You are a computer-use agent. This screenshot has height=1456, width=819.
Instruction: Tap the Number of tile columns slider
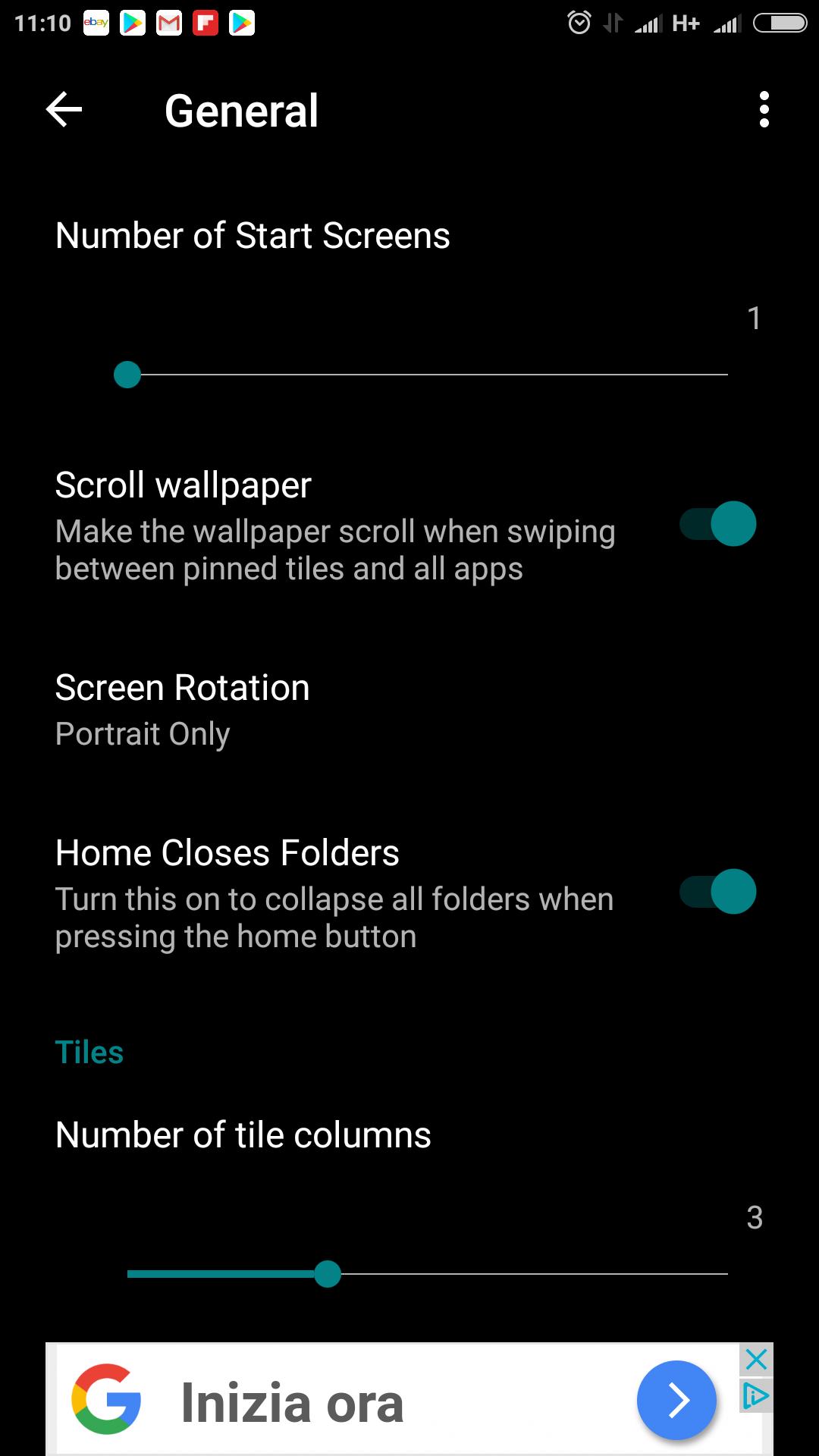pyautogui.click(x=427, y=1274)
